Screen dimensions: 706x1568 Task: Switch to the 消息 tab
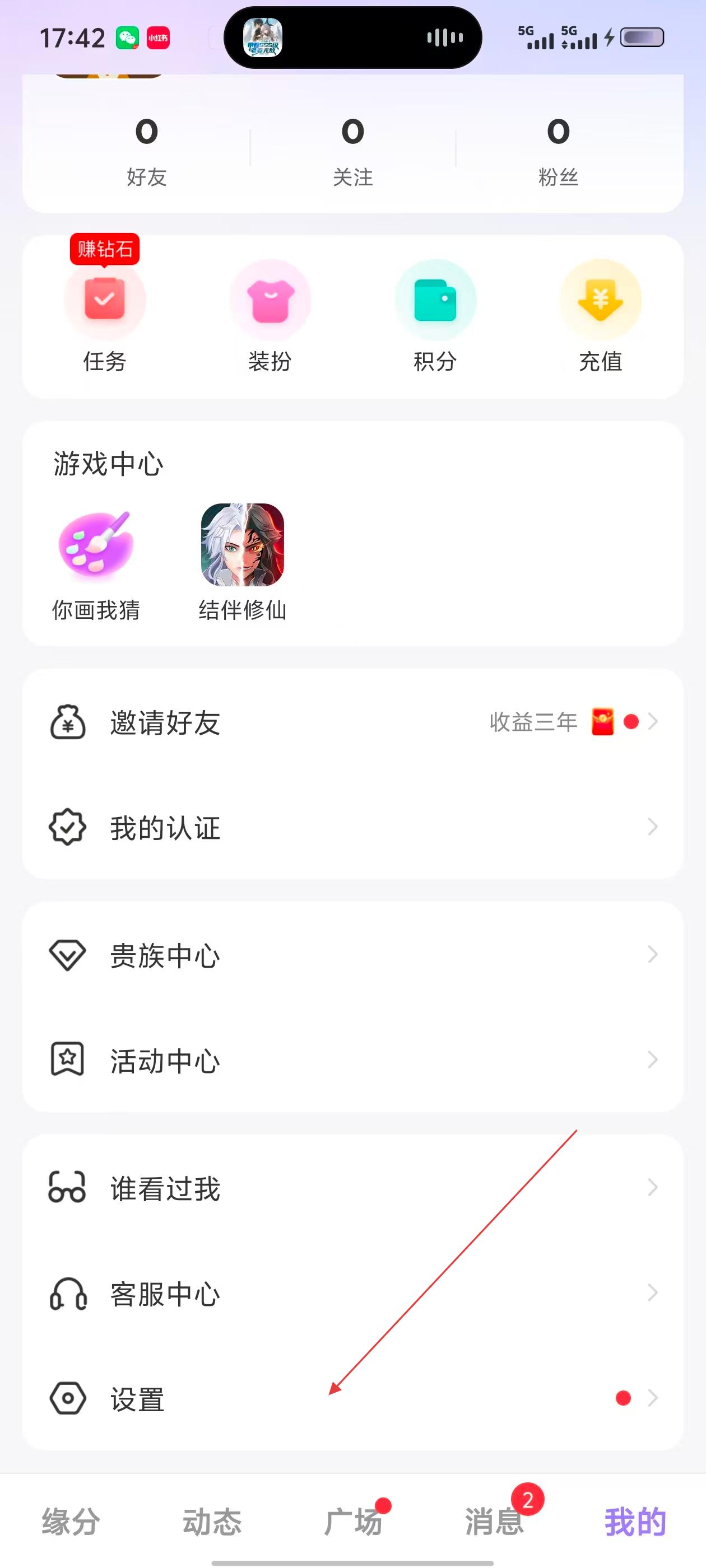[494, 1521]
